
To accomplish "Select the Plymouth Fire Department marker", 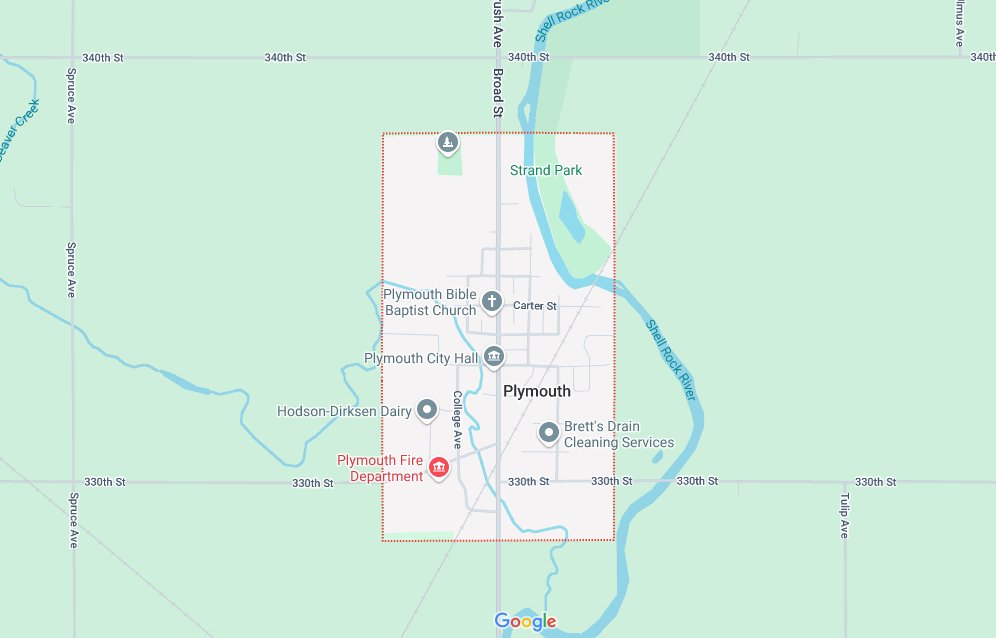I will (438, 466).
